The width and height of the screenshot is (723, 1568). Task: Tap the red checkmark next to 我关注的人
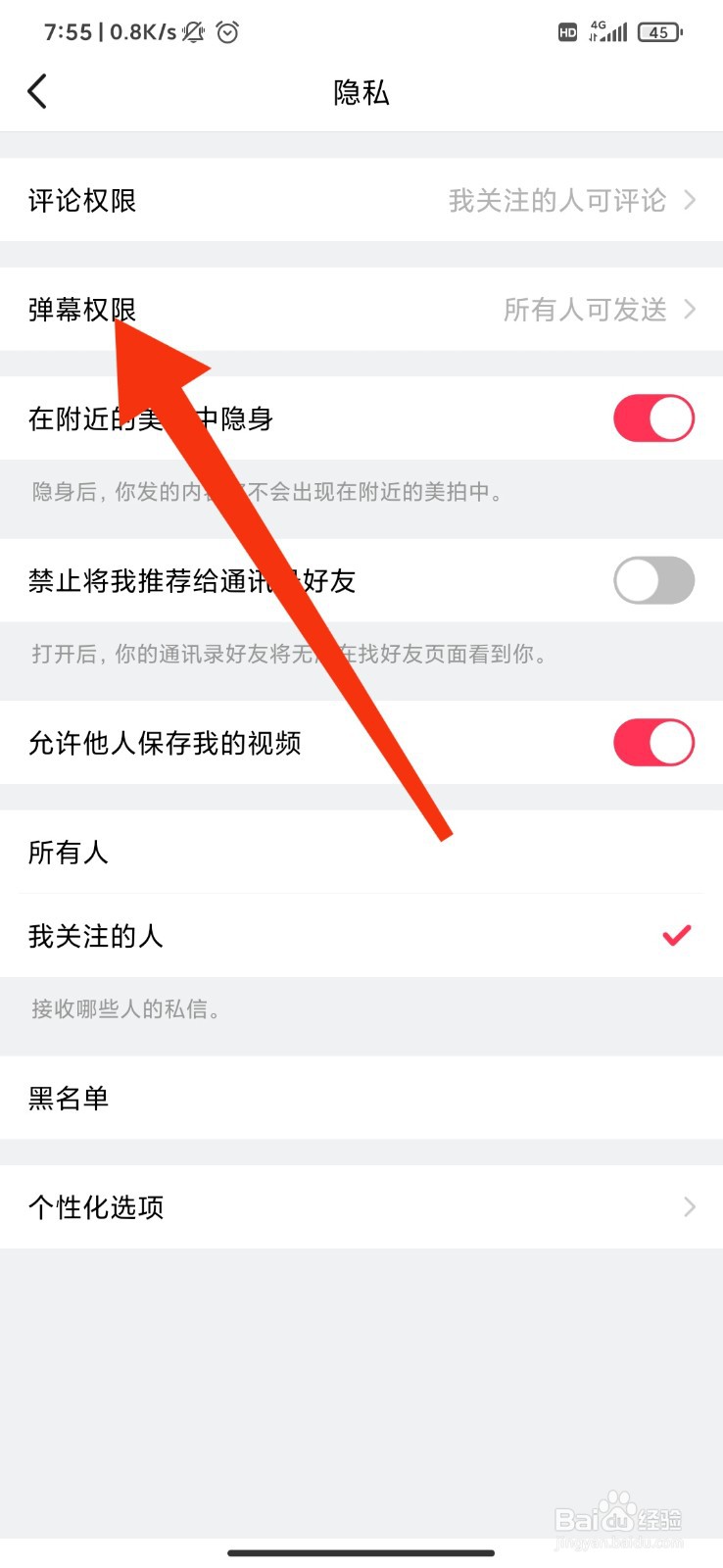click(676, 935)
